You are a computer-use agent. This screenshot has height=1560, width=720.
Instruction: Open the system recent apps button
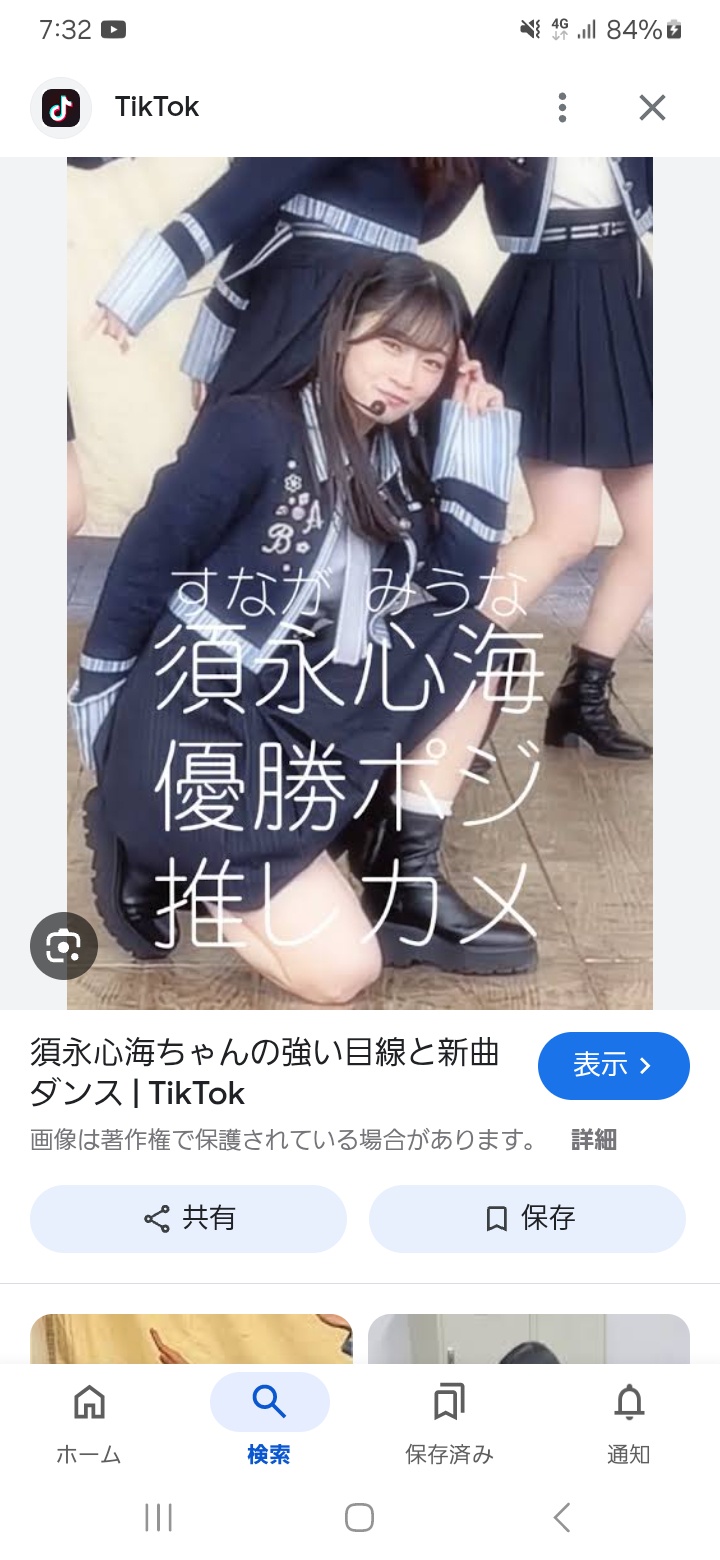(158, 1517)
